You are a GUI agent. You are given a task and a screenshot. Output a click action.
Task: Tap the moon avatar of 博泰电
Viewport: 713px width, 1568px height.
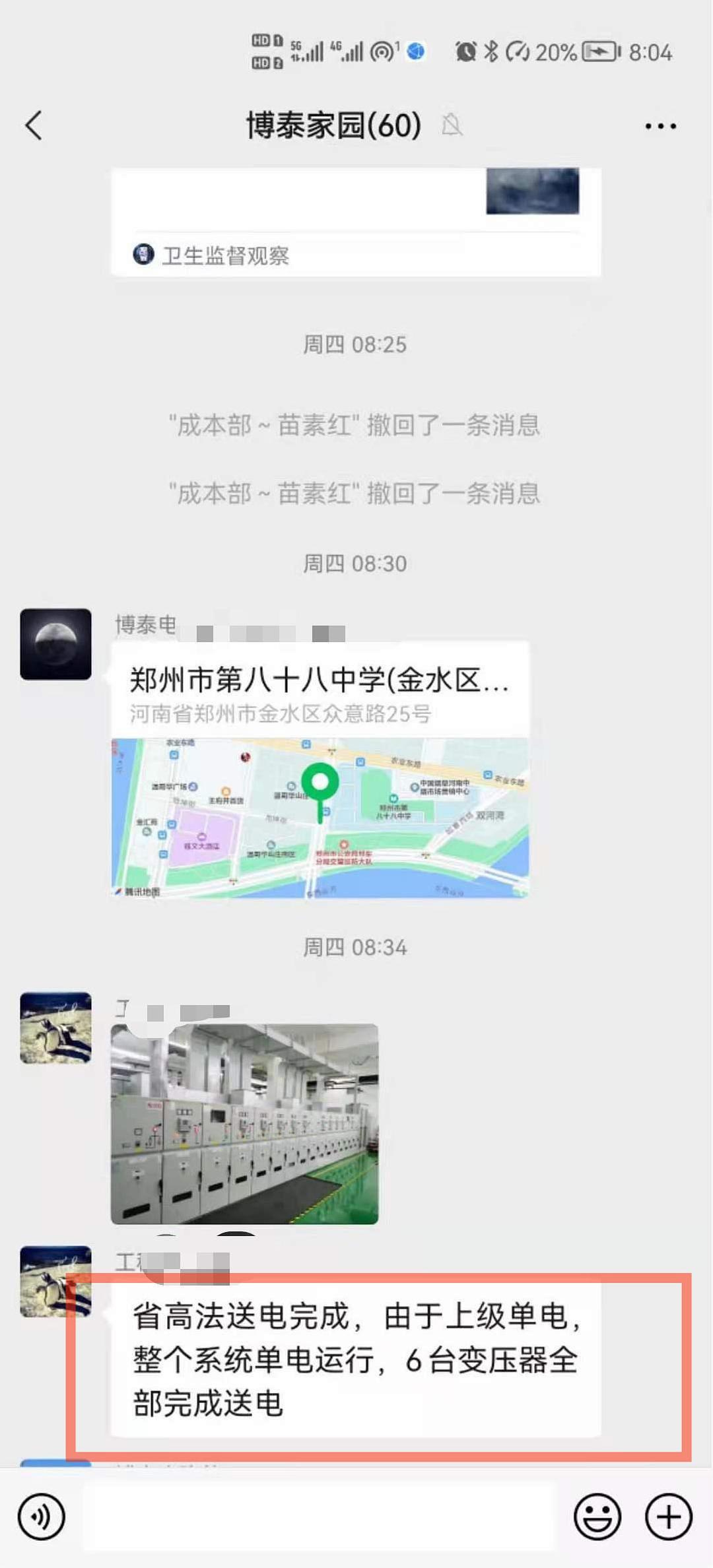56,644
